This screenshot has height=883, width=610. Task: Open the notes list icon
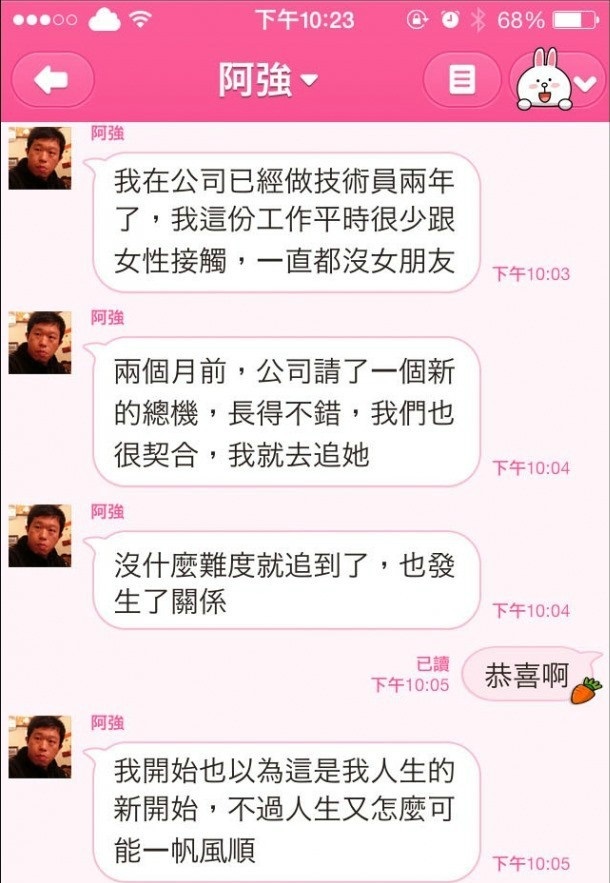coord(462,80)
